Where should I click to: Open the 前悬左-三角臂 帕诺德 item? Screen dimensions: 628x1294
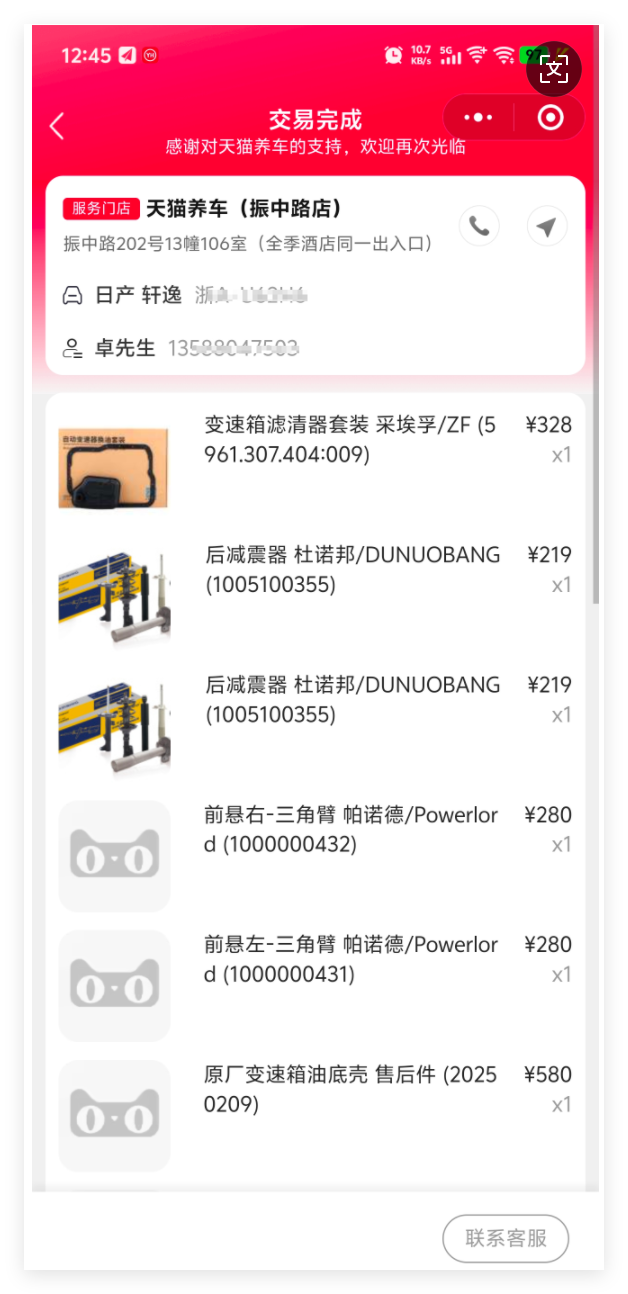click(x=350, y=959)
